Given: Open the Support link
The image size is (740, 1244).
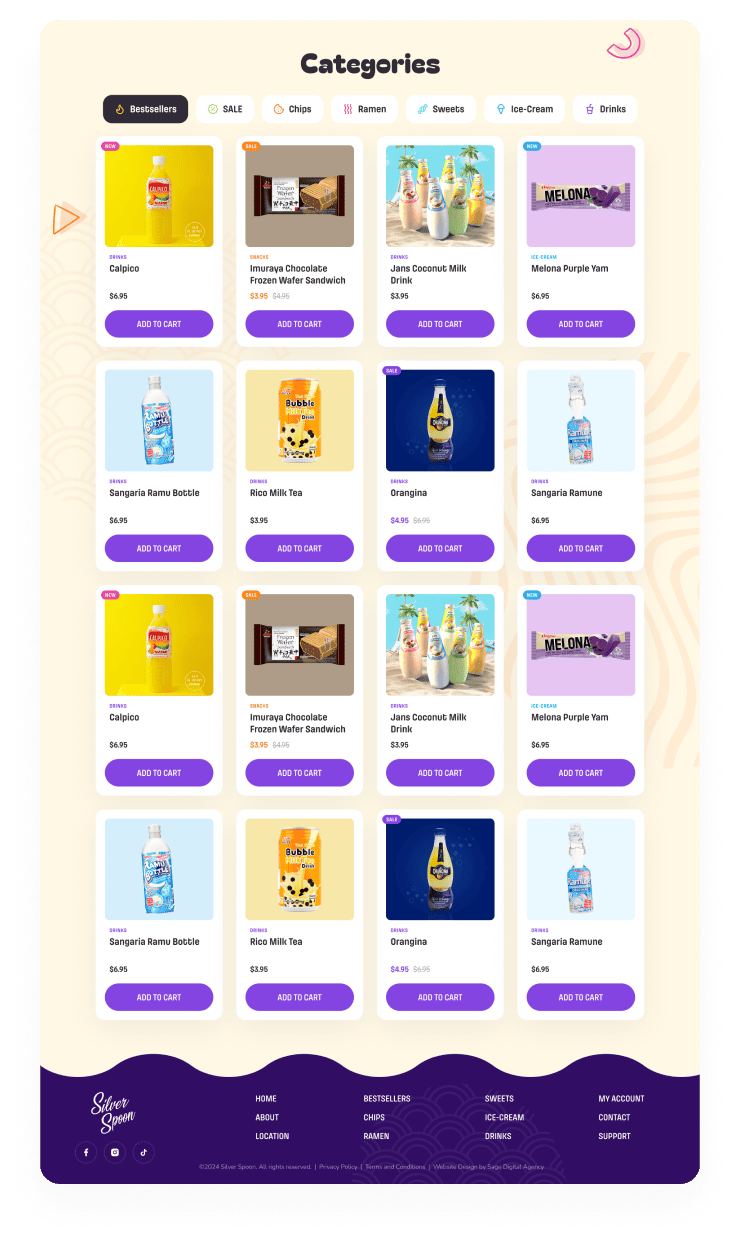Looking at the screenshot, I should coord(614,1136).
